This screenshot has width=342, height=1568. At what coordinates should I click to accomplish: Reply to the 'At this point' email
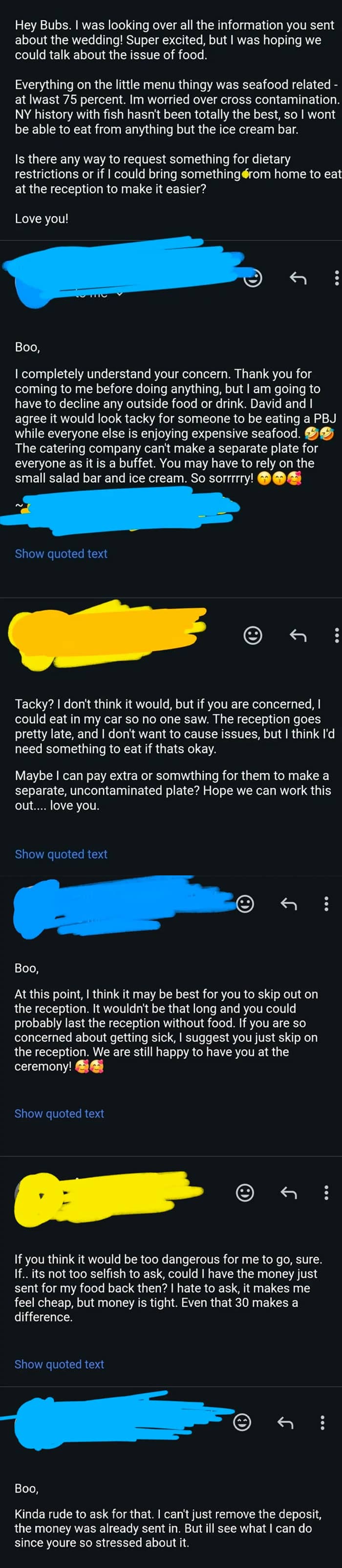[289, 904]
